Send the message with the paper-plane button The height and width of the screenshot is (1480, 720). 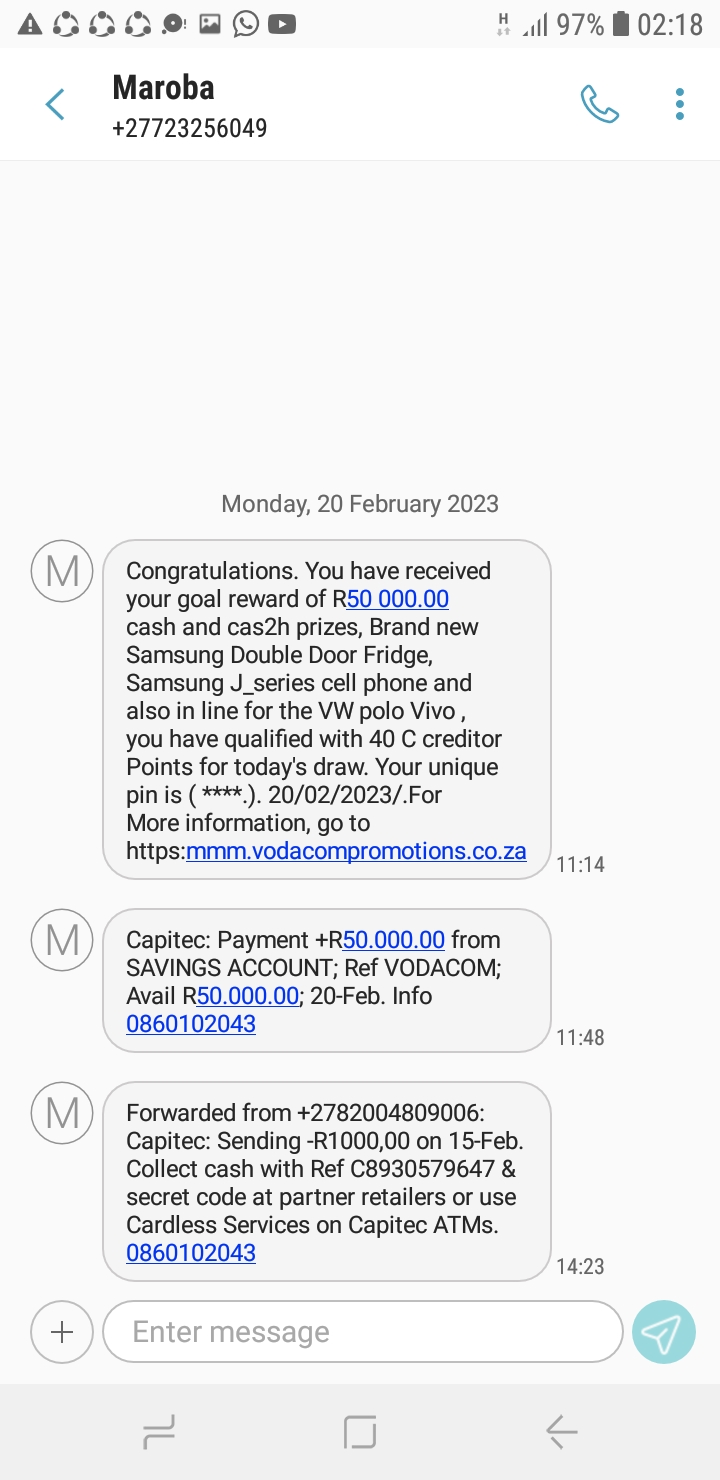[x=663, y=1332]
